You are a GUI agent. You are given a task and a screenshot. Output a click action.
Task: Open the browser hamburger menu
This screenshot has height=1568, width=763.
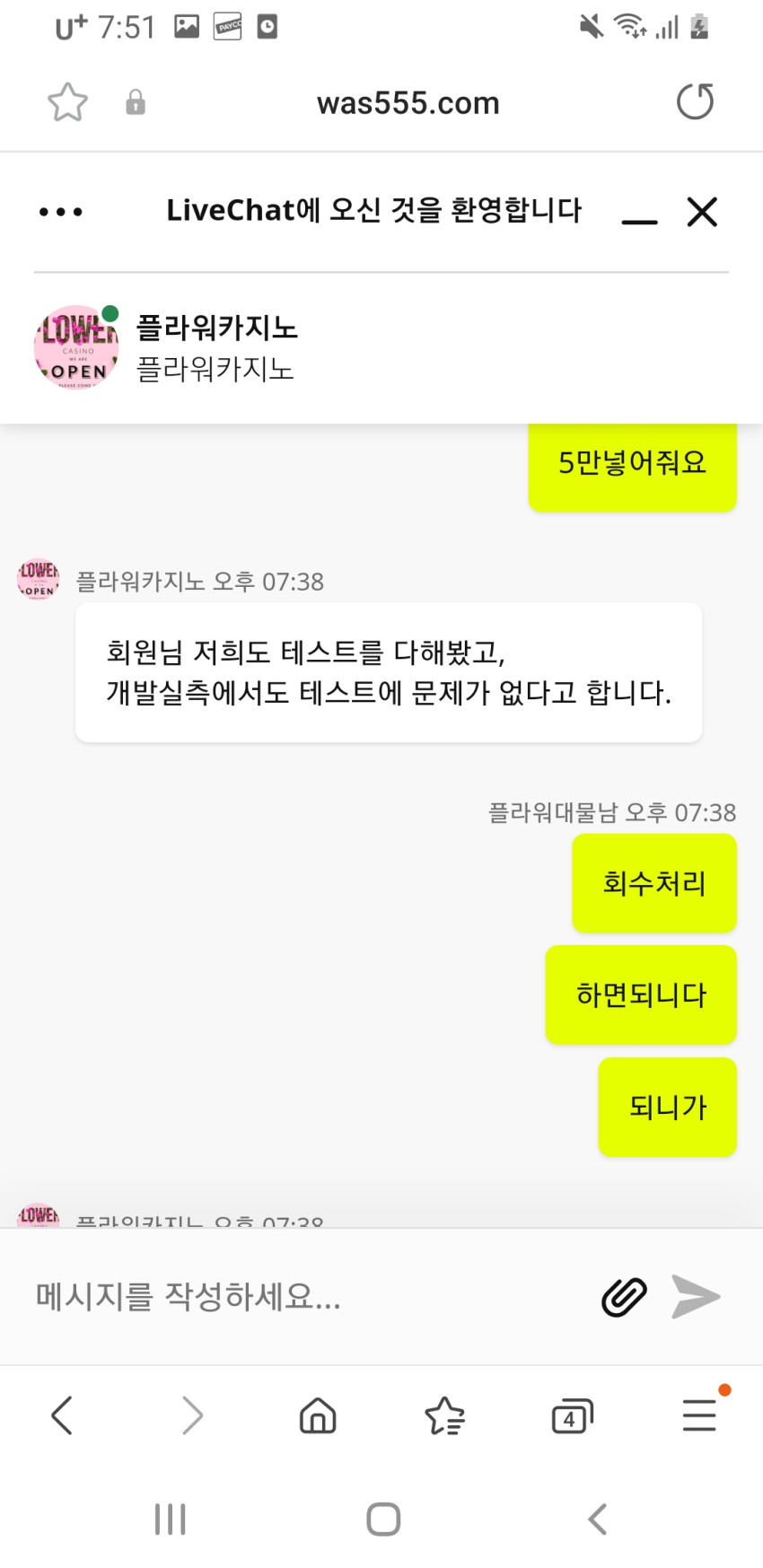pos(699,1415)
